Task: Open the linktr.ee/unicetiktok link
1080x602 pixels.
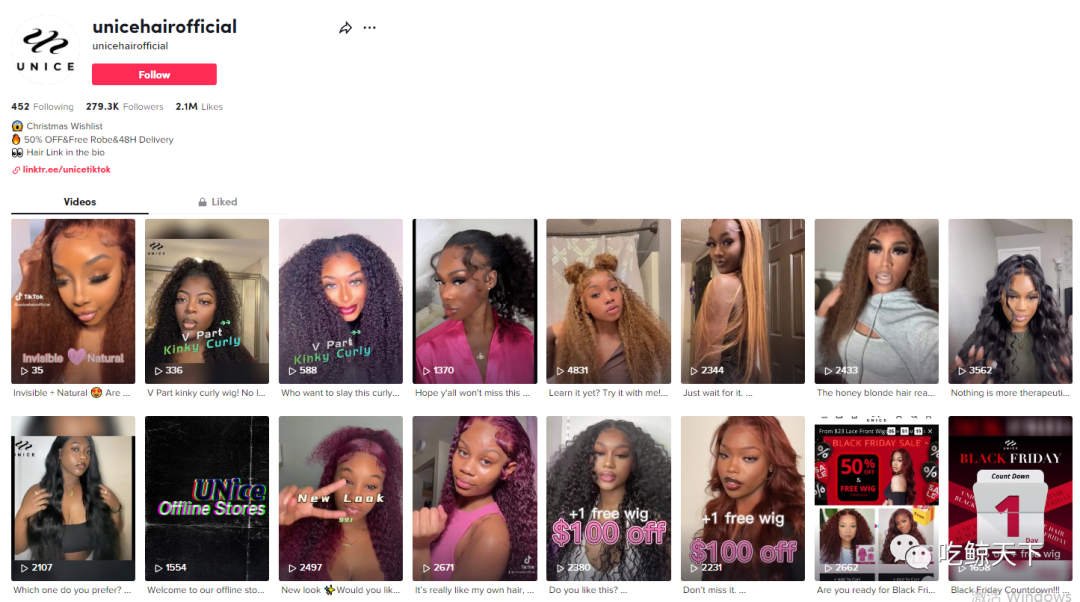Action: point(66,170)
